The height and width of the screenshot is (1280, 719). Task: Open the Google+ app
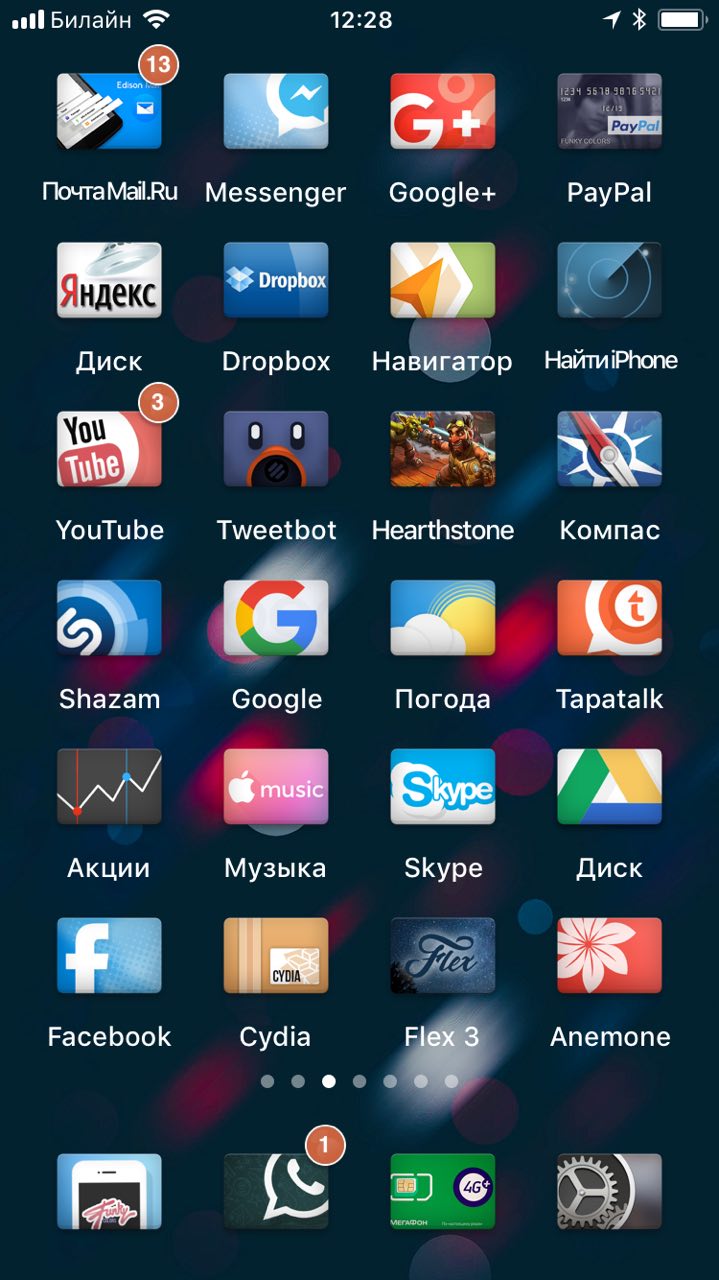pyautogui.click(x=442, y=111)
